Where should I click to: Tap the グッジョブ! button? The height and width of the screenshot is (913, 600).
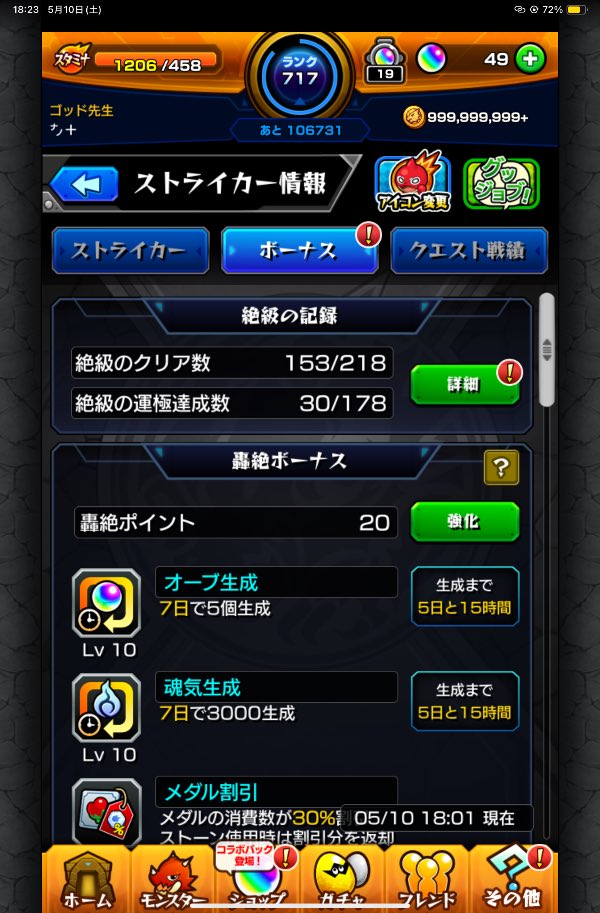click(502, 183)
